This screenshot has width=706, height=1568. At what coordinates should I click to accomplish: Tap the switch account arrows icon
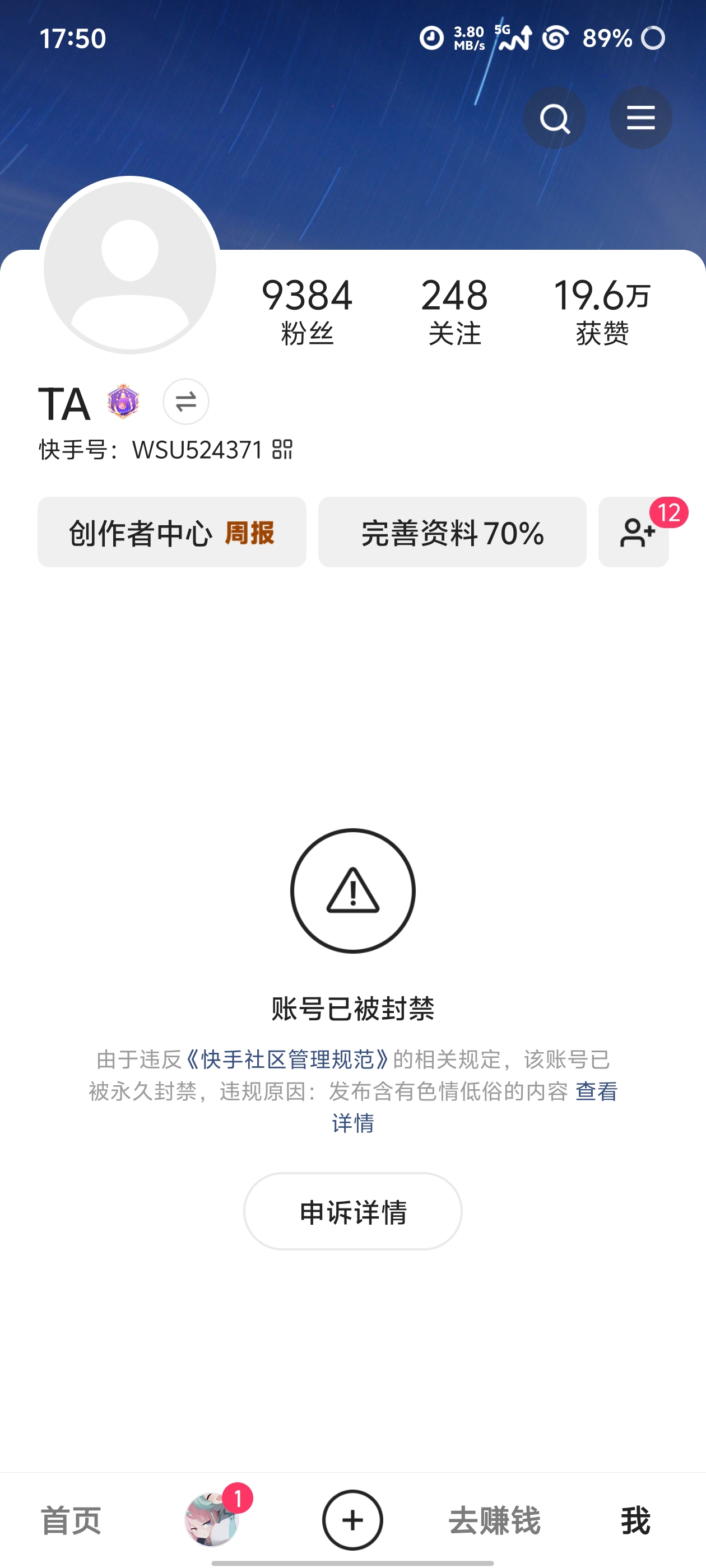pyautogui.click(x=186, y=402)
